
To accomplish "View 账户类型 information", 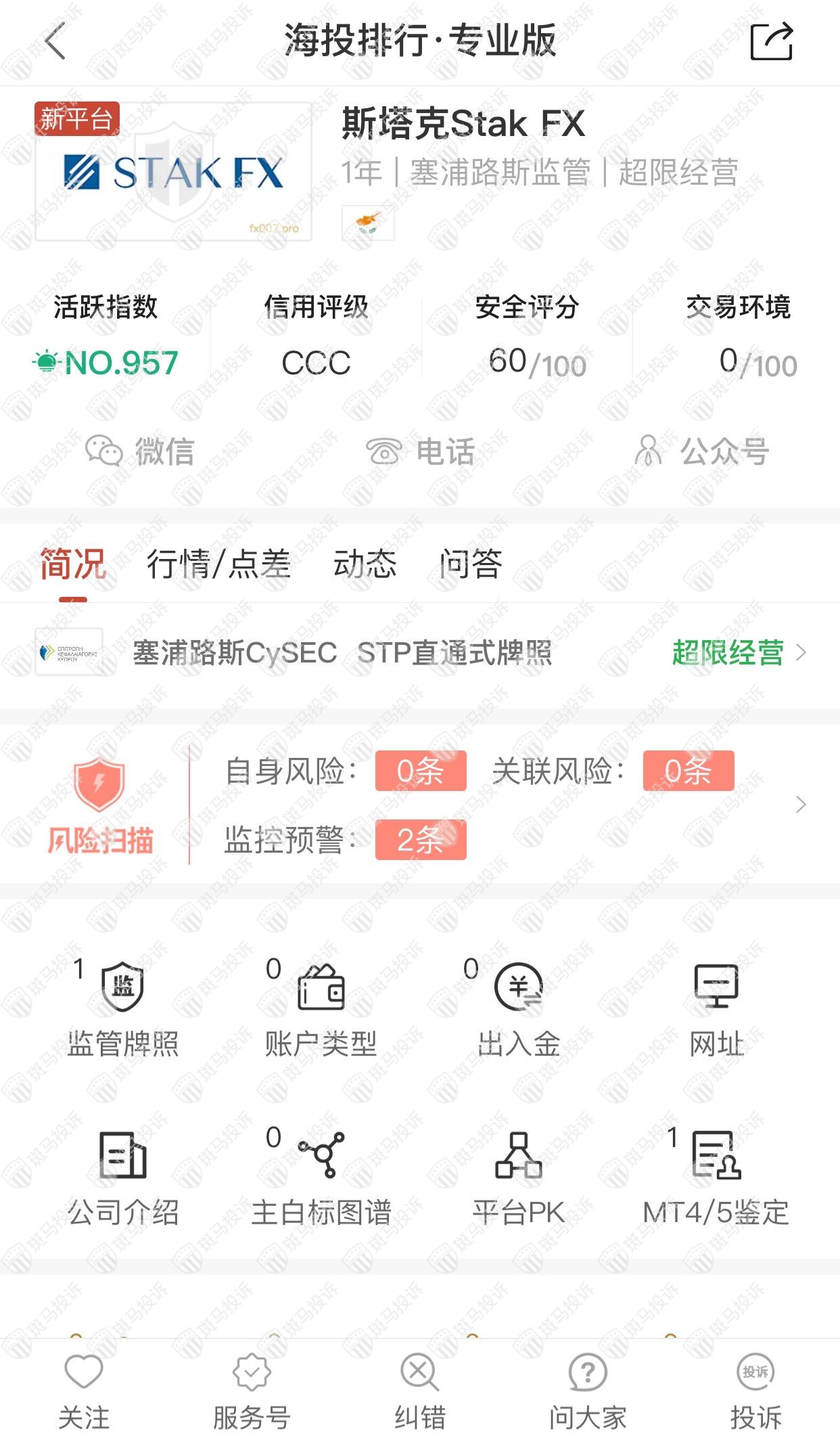I will pyautogui.click(x=321, y=1008).
